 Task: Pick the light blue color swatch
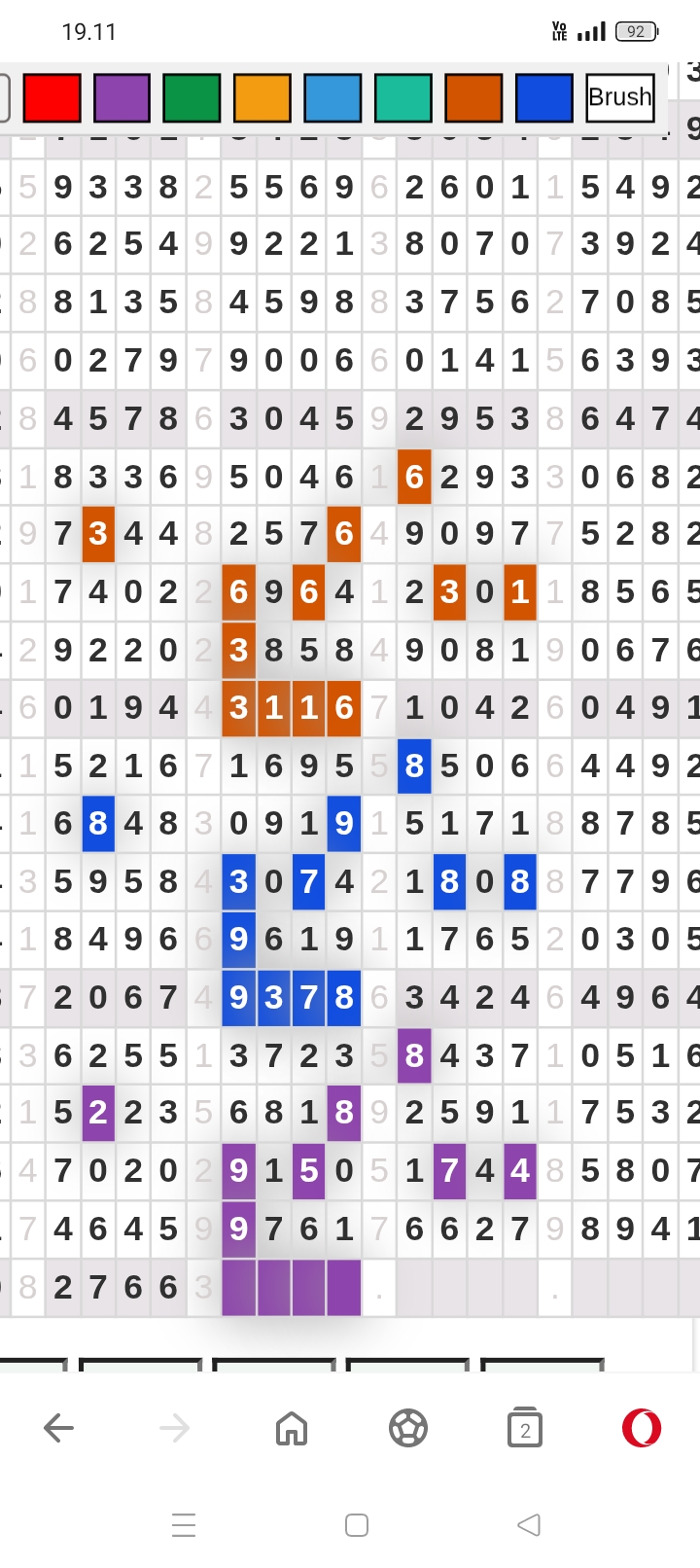(332, 97)
